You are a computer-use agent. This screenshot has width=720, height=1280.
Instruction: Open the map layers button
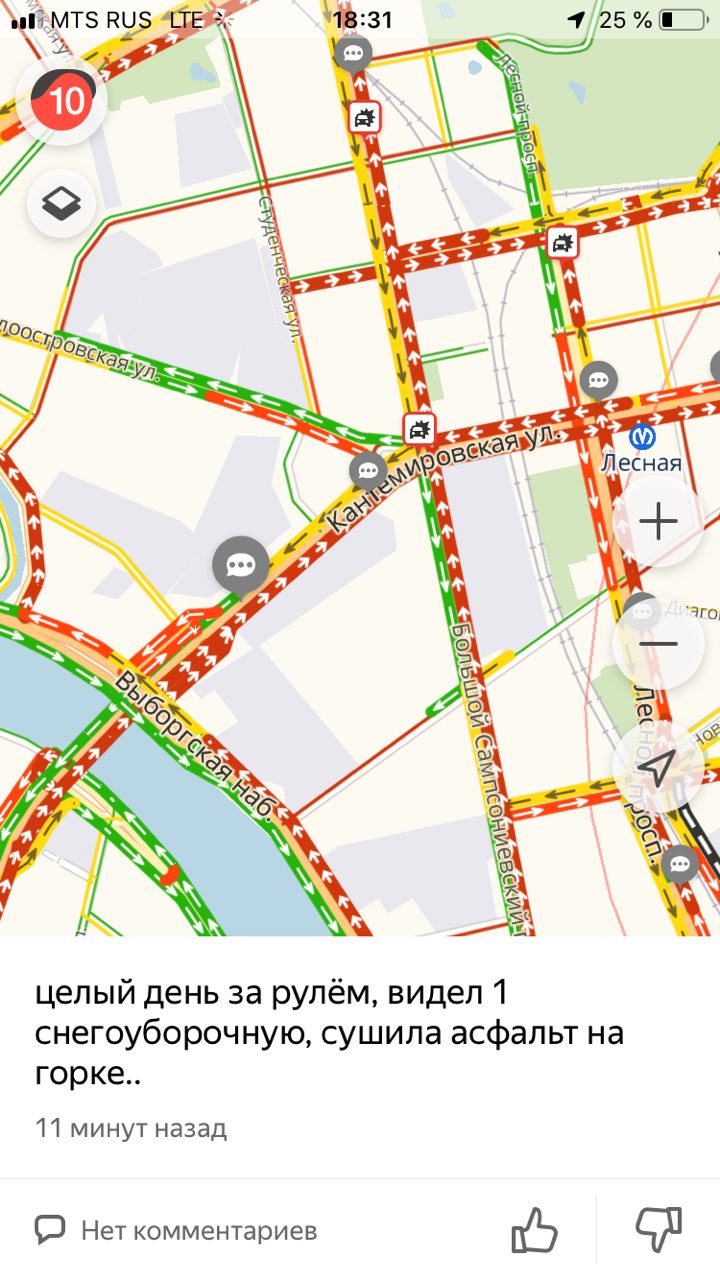[61, 204]
